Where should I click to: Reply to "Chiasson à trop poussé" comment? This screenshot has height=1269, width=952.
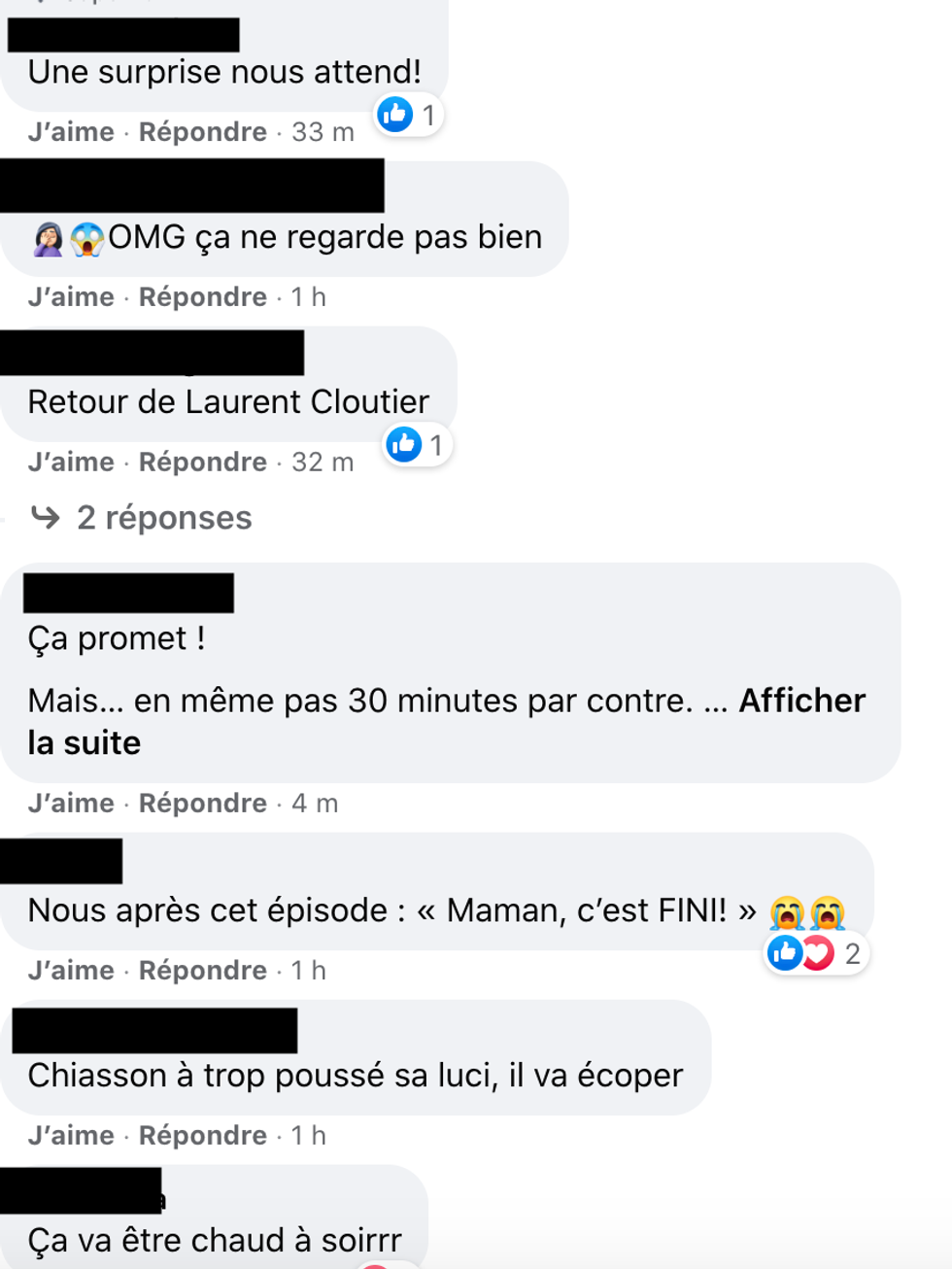[x=202, y=1136]
